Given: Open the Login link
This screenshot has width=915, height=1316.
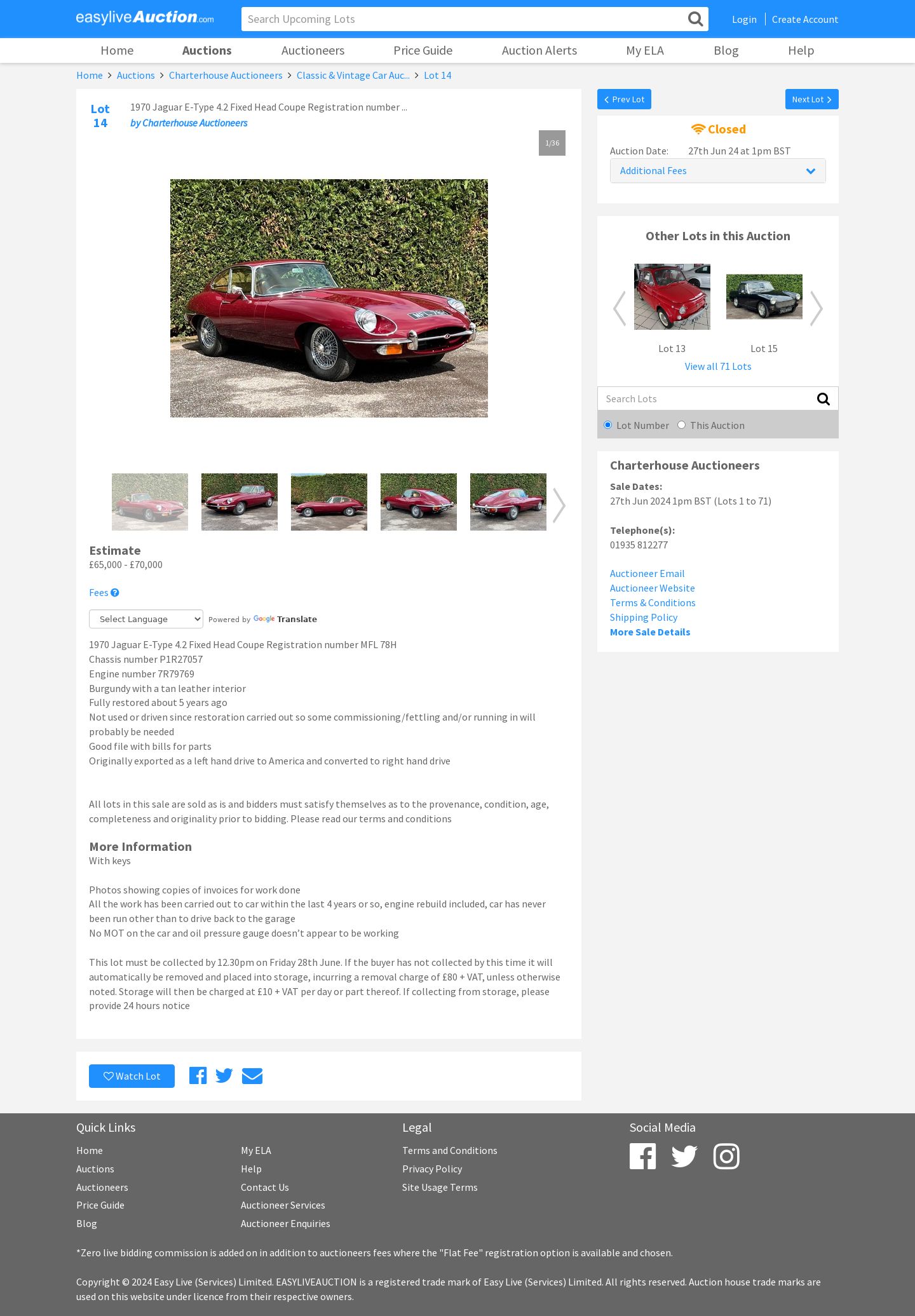Looking at the screenshot, I should pyautogui.click(x=744, y=20).
